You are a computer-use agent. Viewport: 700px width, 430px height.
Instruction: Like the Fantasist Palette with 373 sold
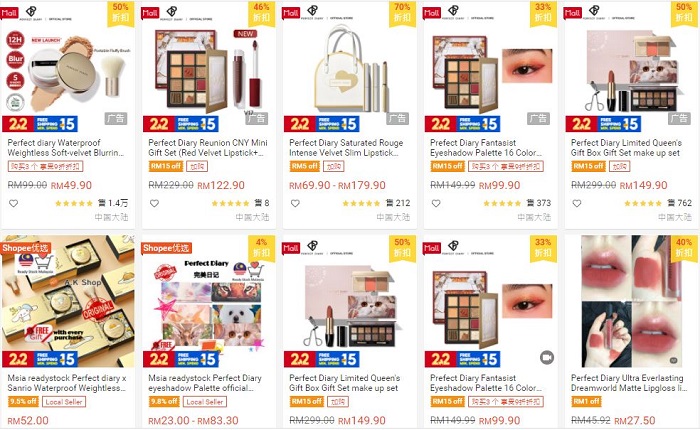(437, 203)
